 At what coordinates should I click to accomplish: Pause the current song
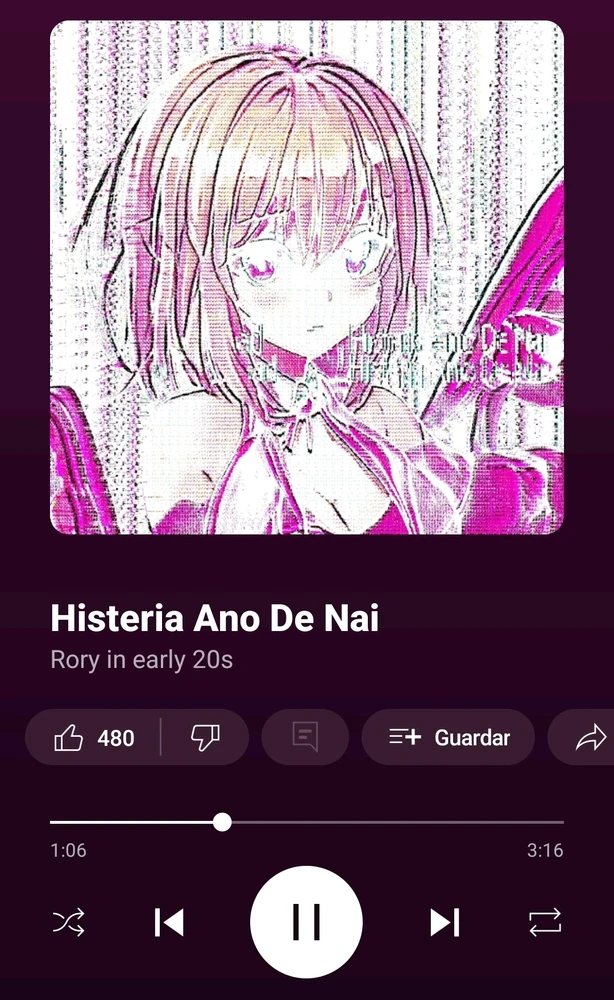pyautogui.click(x=306, y=922)
